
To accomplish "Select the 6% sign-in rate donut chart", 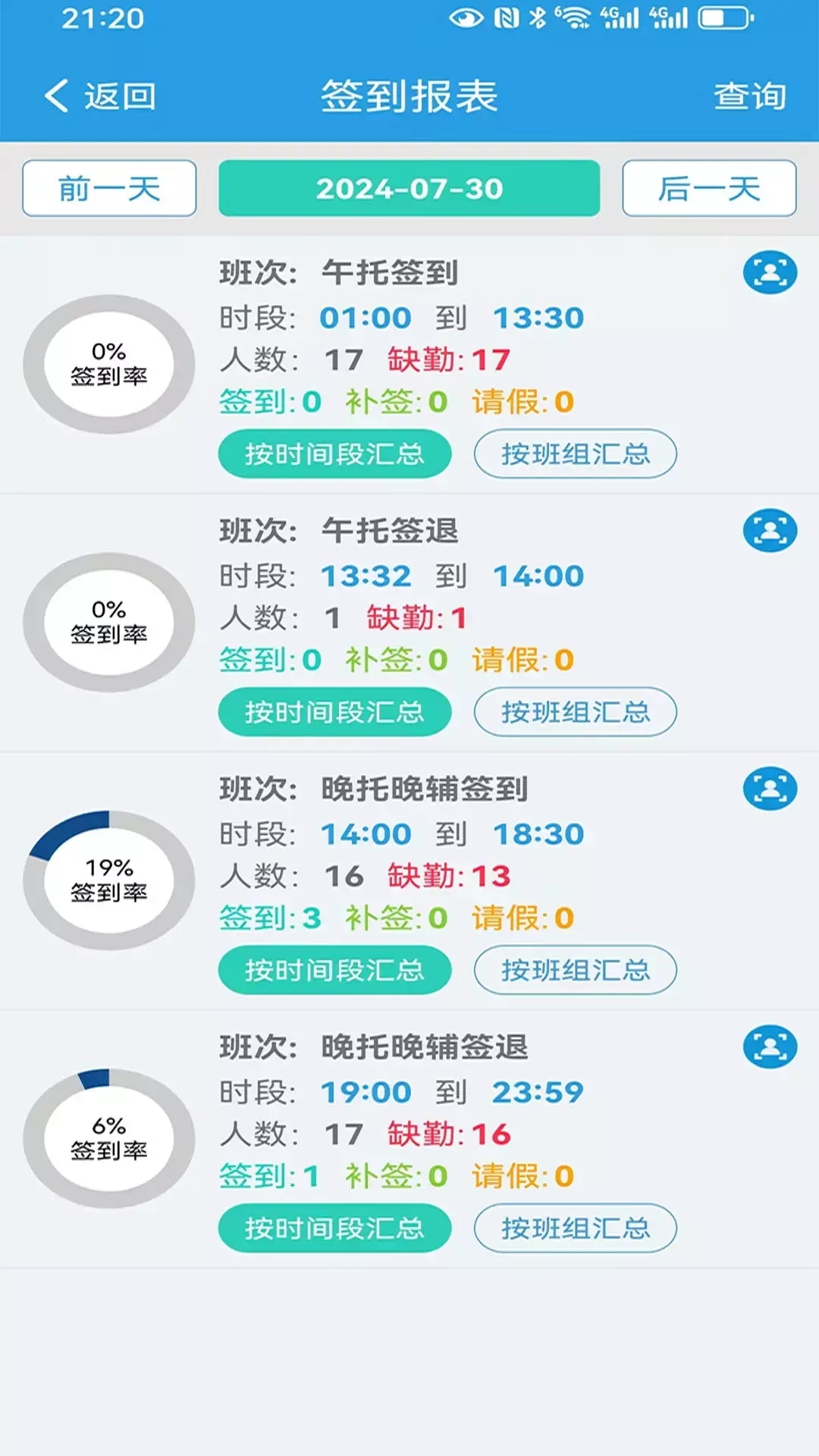I will click(108, 1137).
